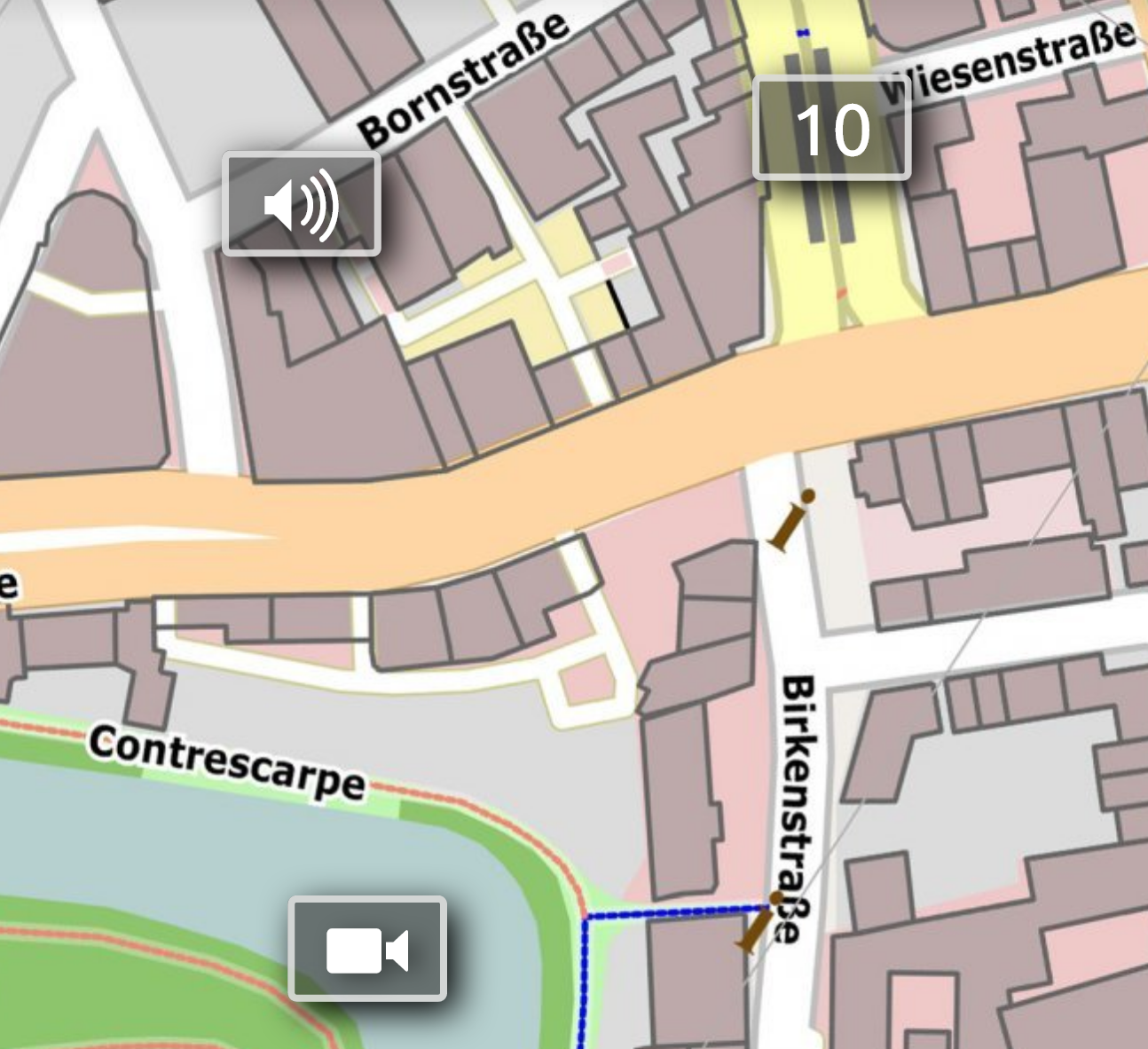
Task: Expand the cluster marker labeled 10
Action: point(831,129)
